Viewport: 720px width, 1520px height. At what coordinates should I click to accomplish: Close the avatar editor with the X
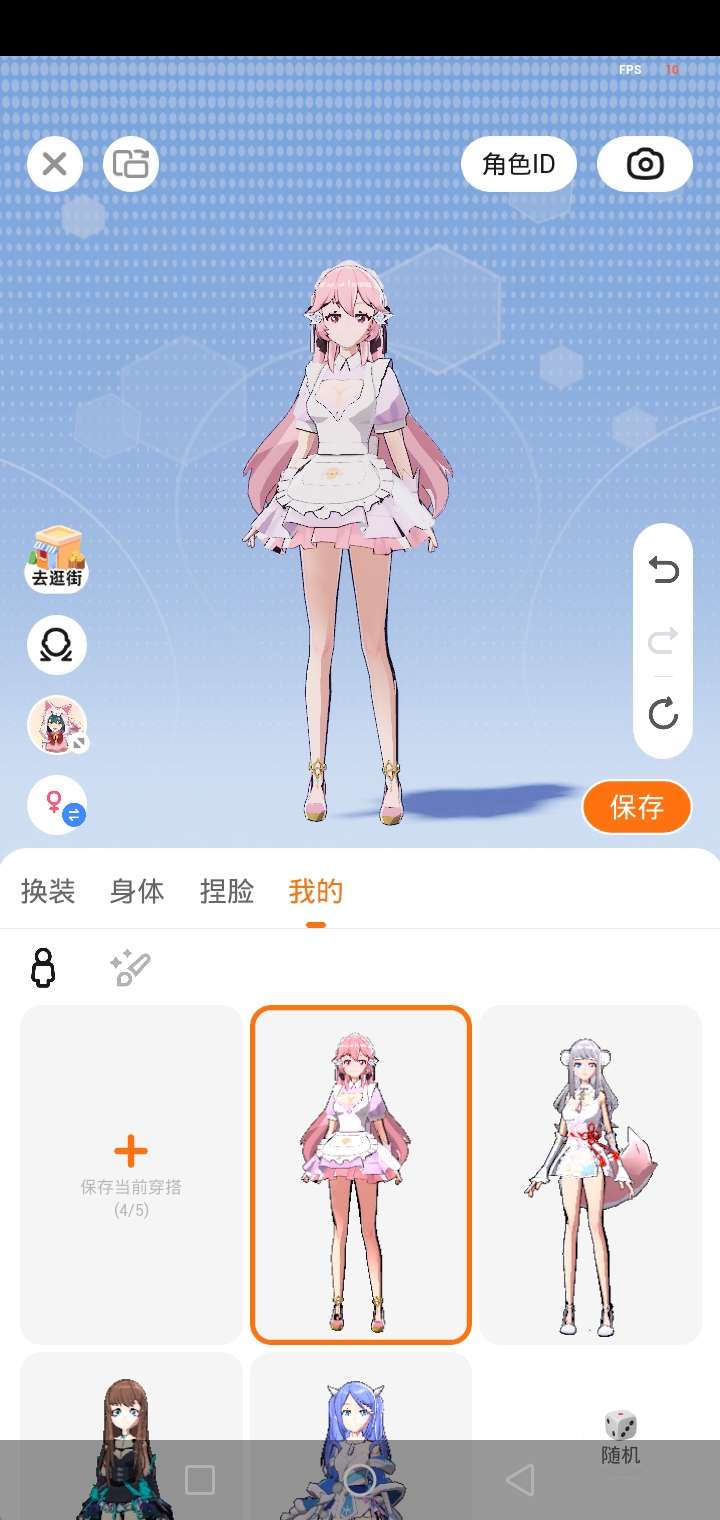coord(55,164)
